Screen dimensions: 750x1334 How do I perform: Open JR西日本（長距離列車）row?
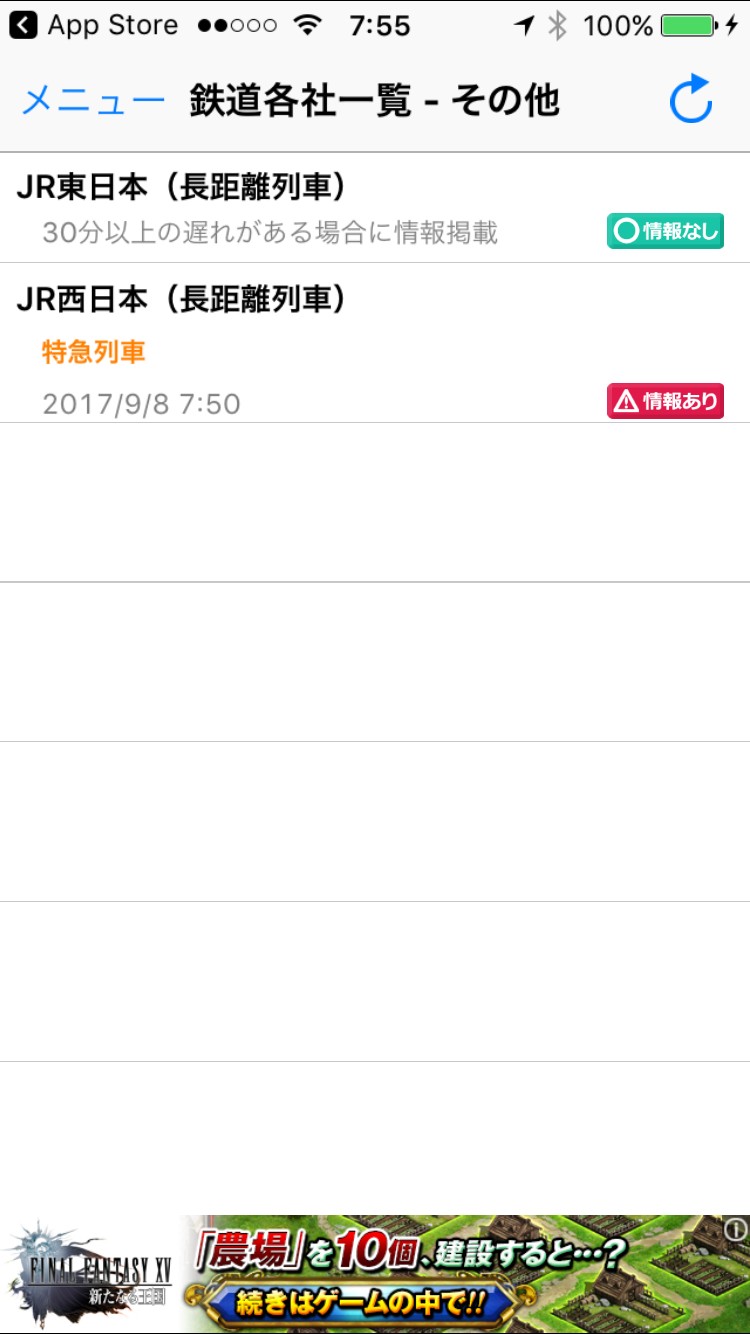pos(374,343)
